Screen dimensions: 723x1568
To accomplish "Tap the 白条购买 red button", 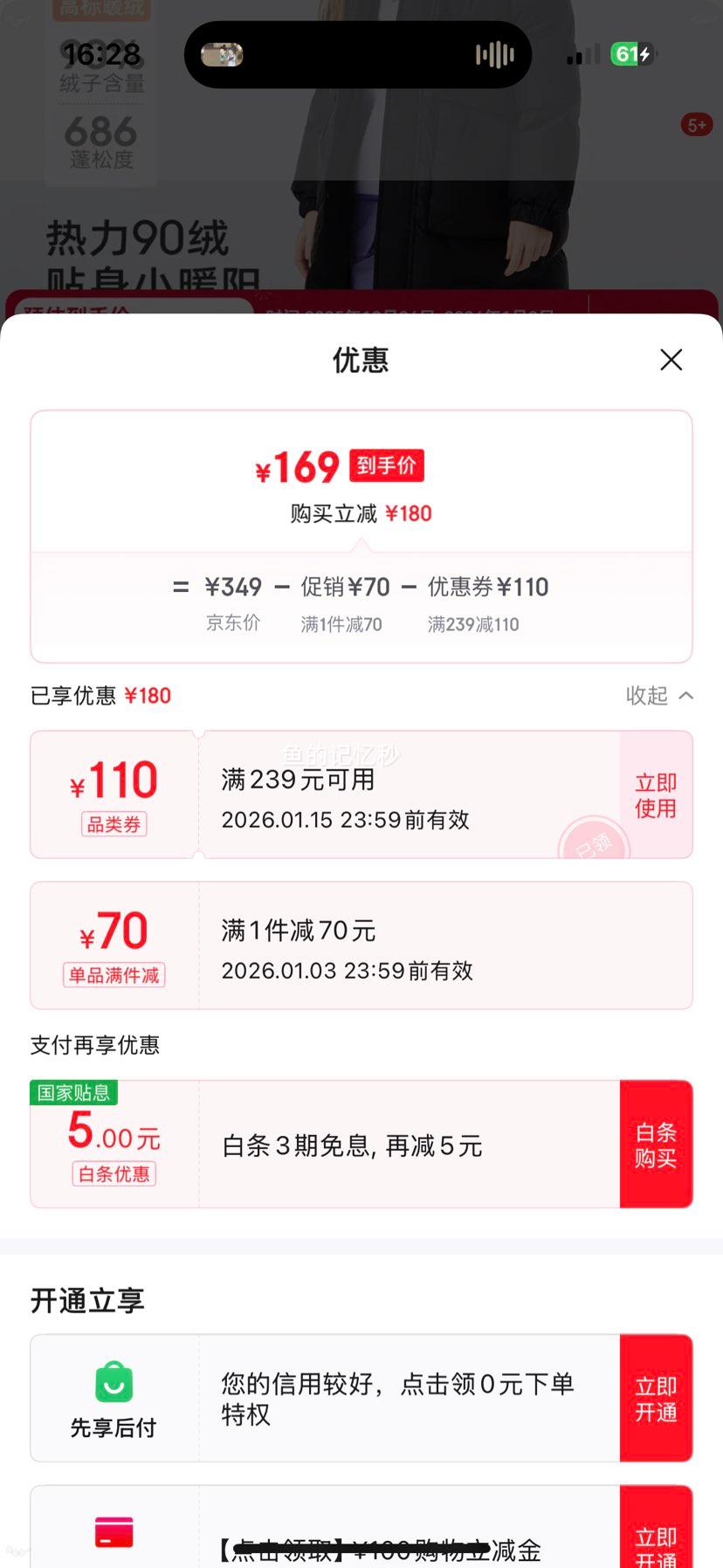I will [x=656, y=1144].
